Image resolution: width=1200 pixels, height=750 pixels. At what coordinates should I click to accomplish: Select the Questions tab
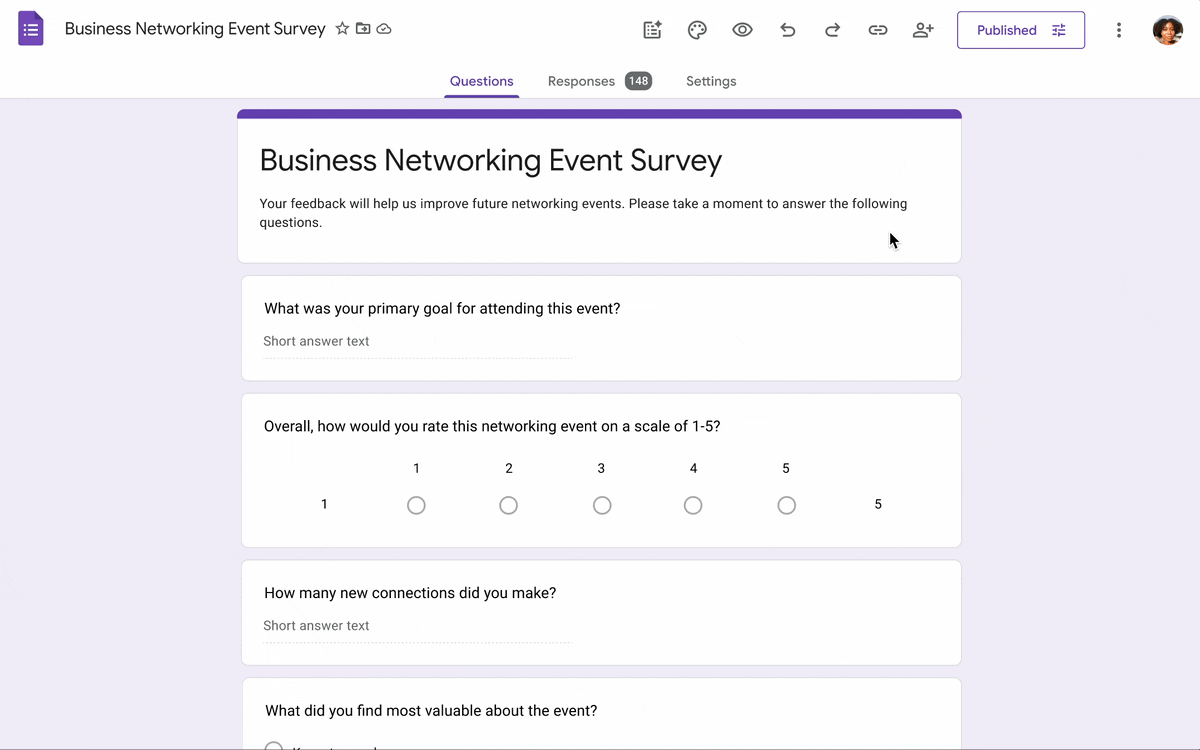tap(481, 81)
